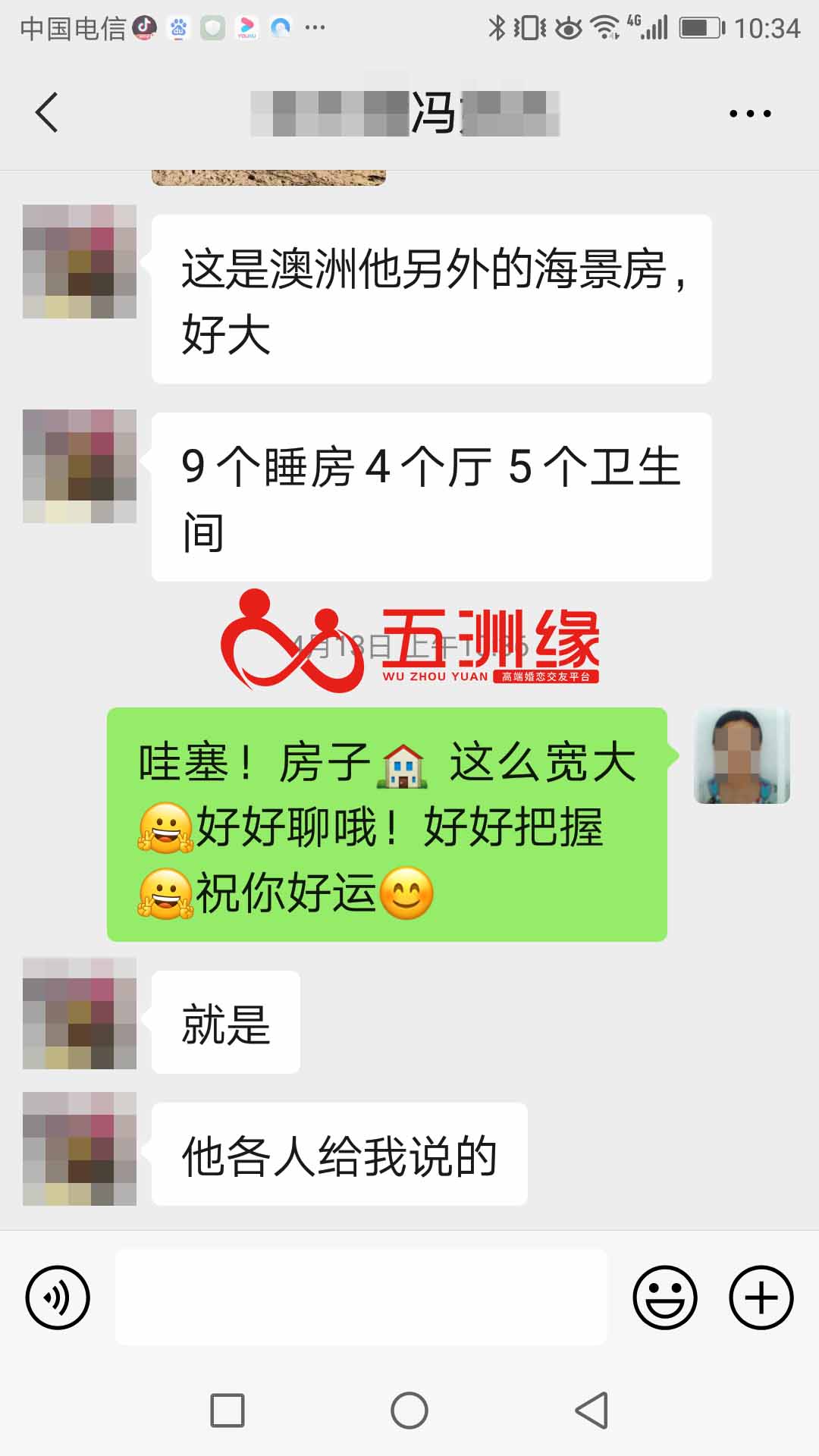
Task: Open recent apps via the square button
Action: click(x=227, y=1410)
